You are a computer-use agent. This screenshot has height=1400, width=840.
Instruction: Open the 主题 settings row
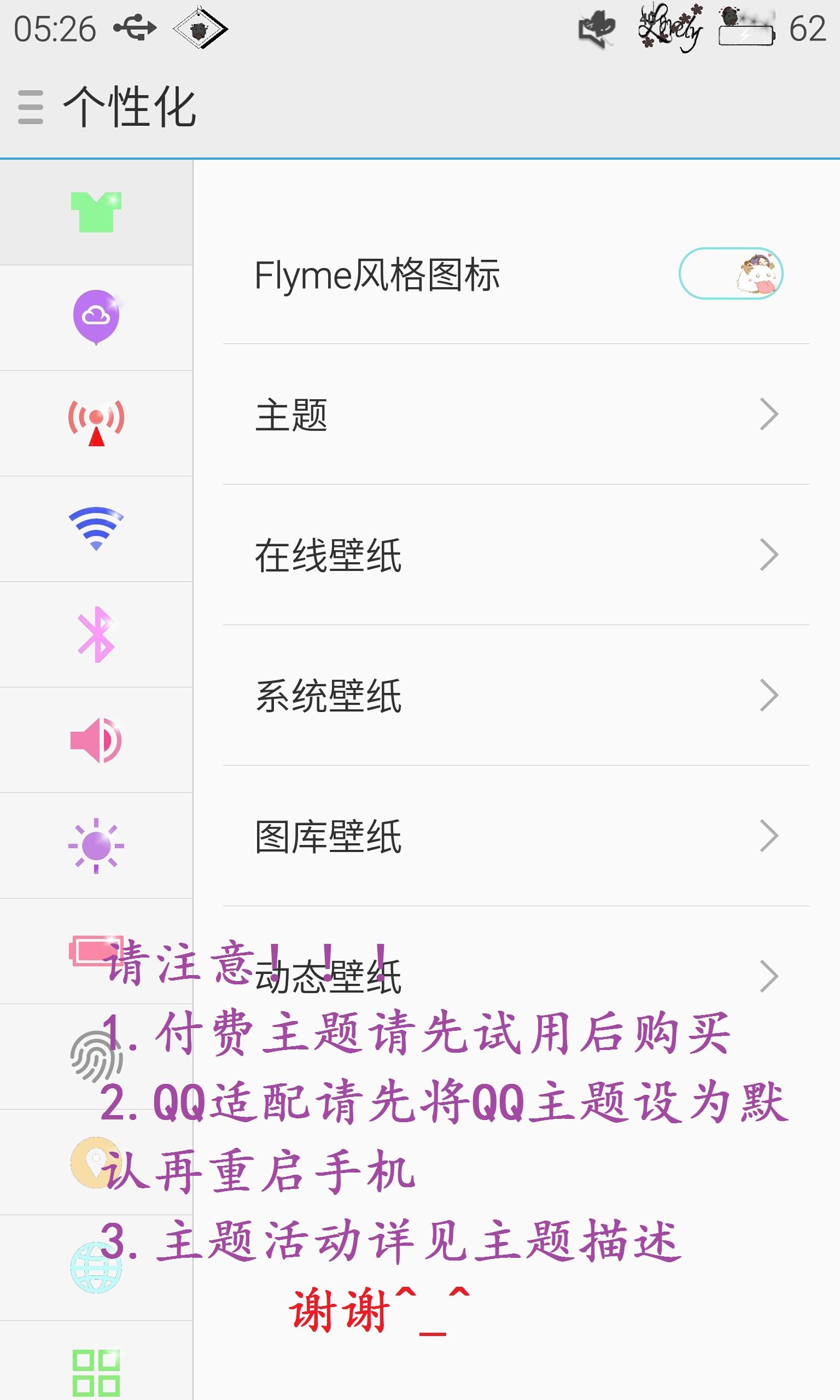[x=515, y=415]
